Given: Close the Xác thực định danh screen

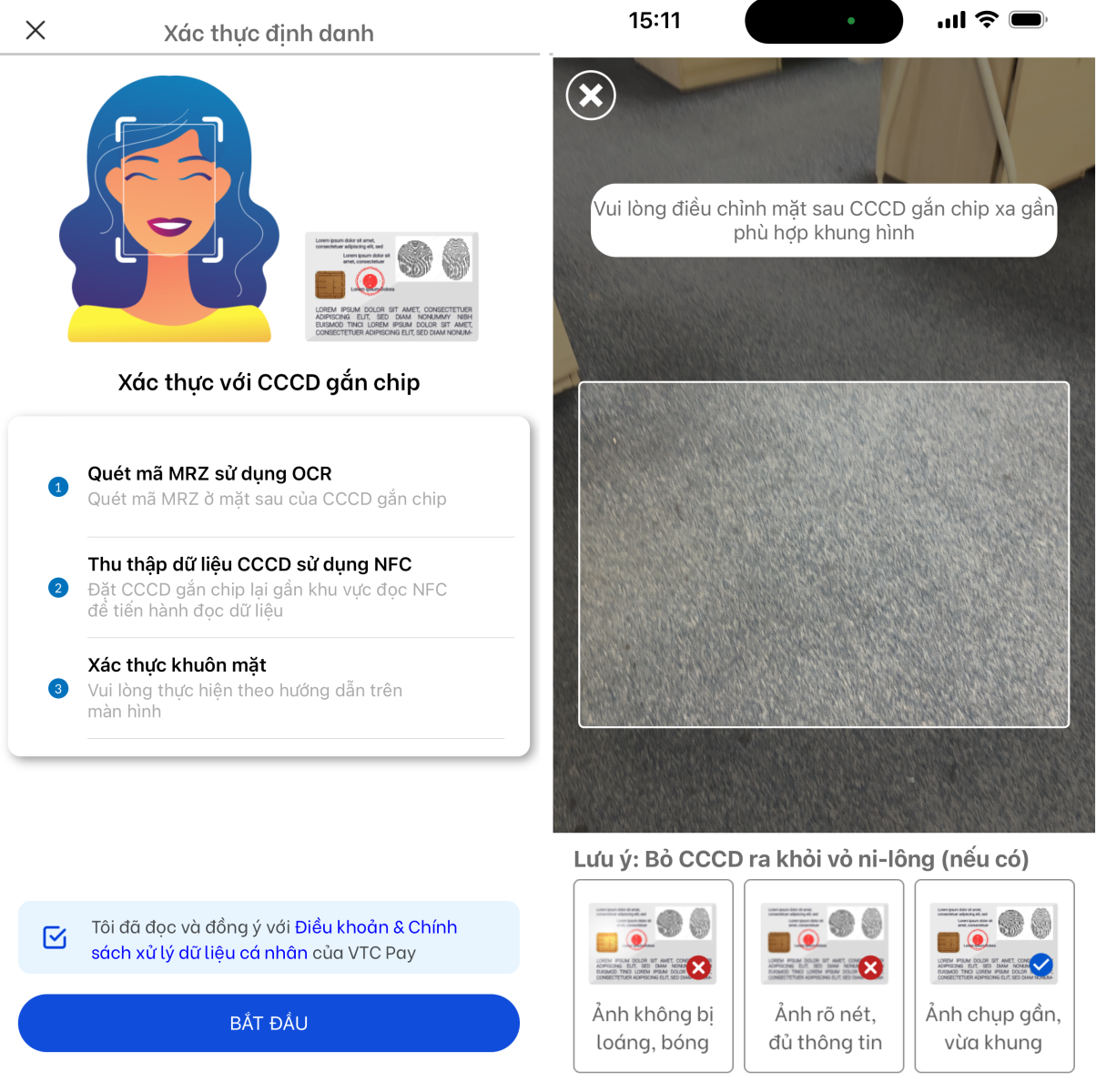Looking at the screenshot, I should click(36, 31).
